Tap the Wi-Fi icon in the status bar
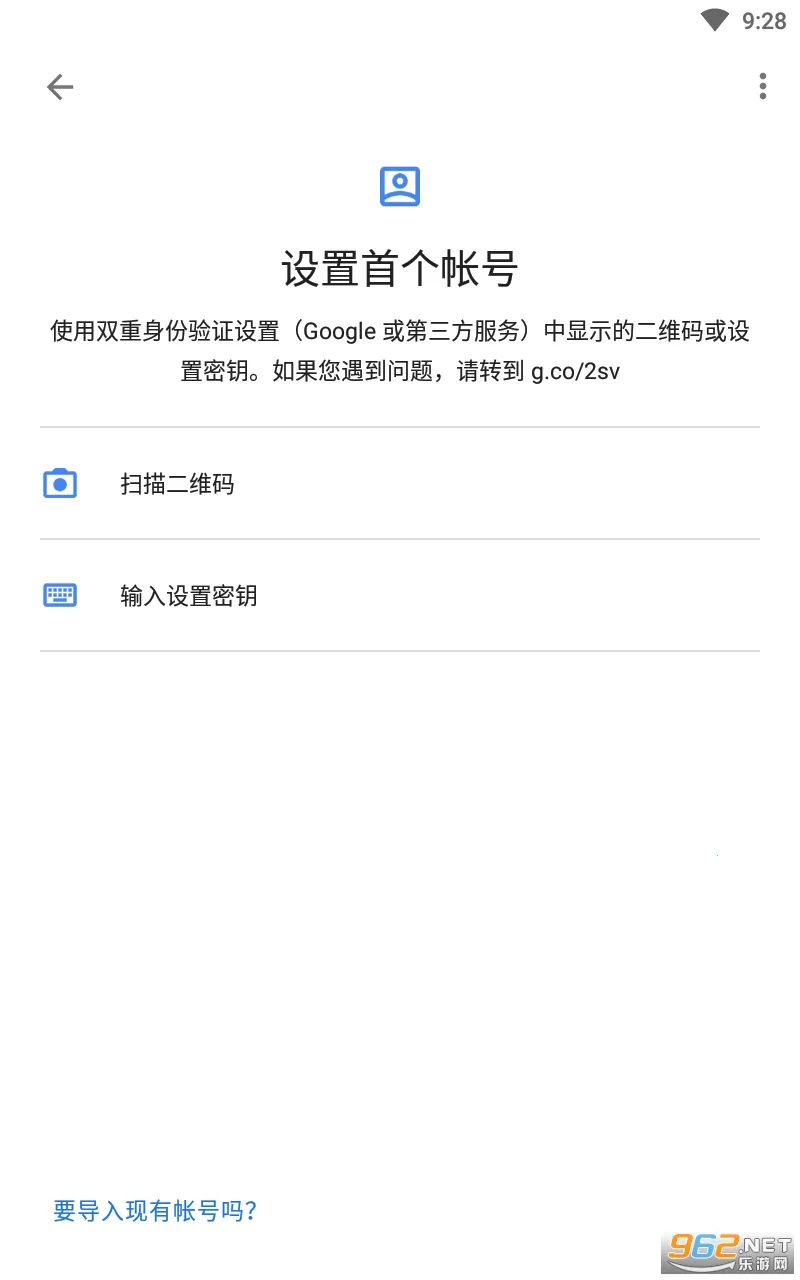This screenshot has width=800, height=1280. tap(714, 20)
